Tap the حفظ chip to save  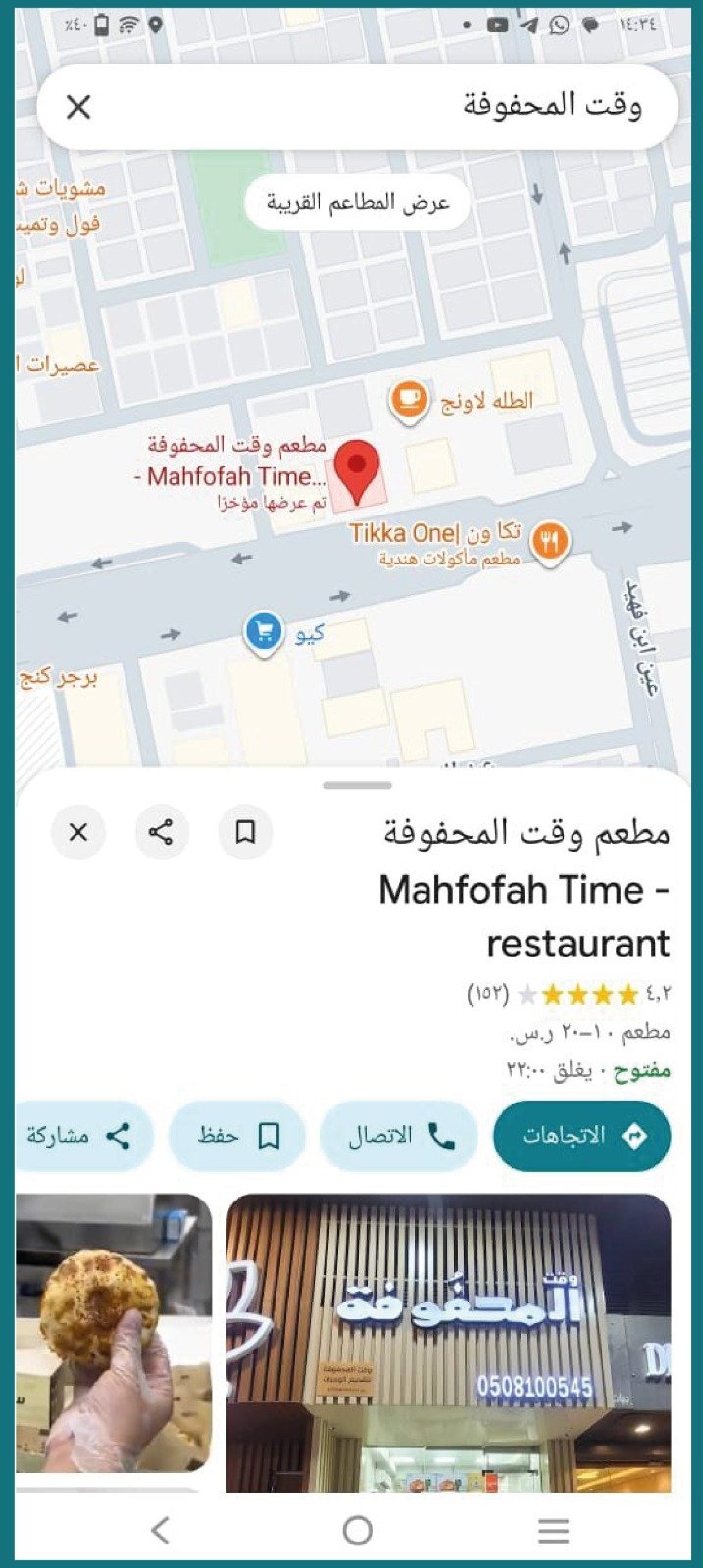click(237, 1136)
